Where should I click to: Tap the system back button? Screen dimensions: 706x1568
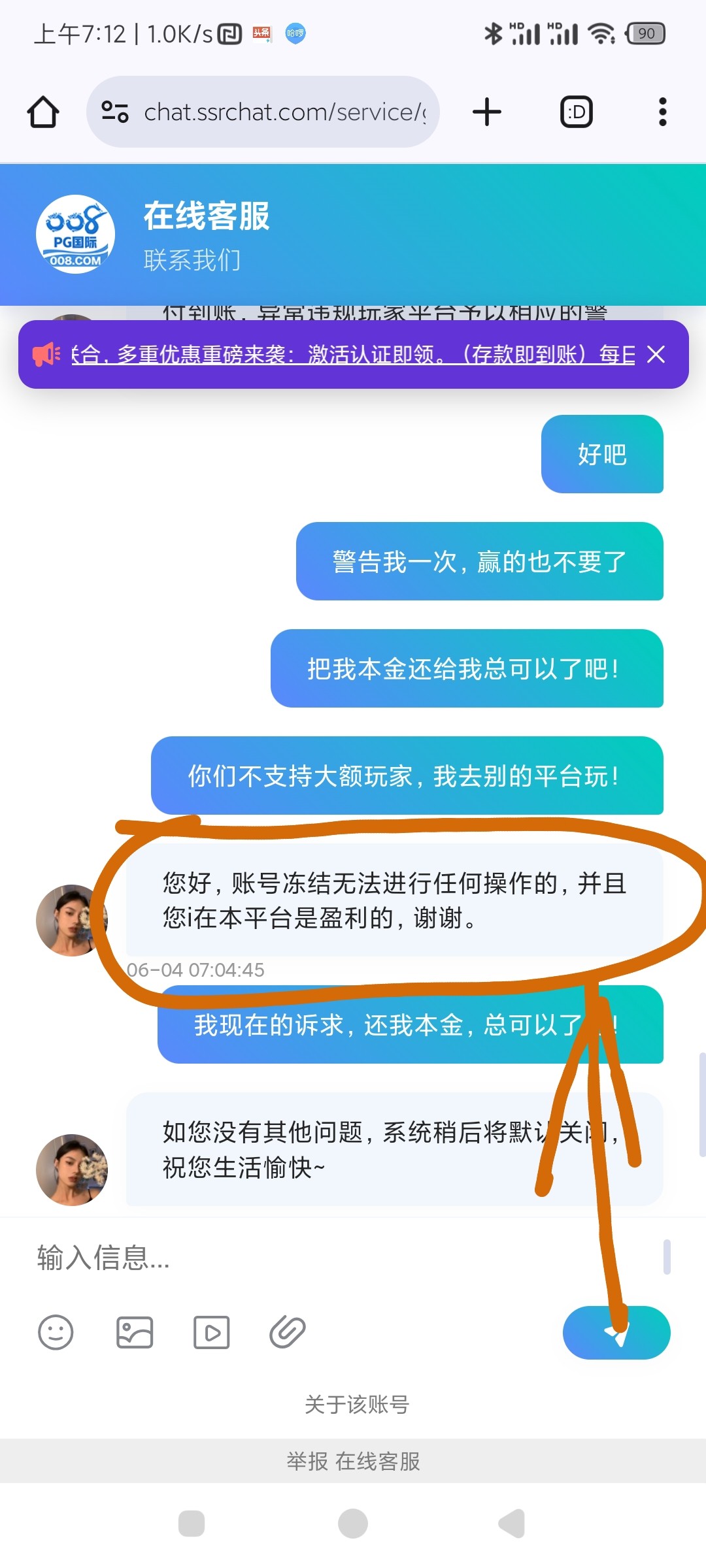pyautogui.click(x=512, y=1524)
